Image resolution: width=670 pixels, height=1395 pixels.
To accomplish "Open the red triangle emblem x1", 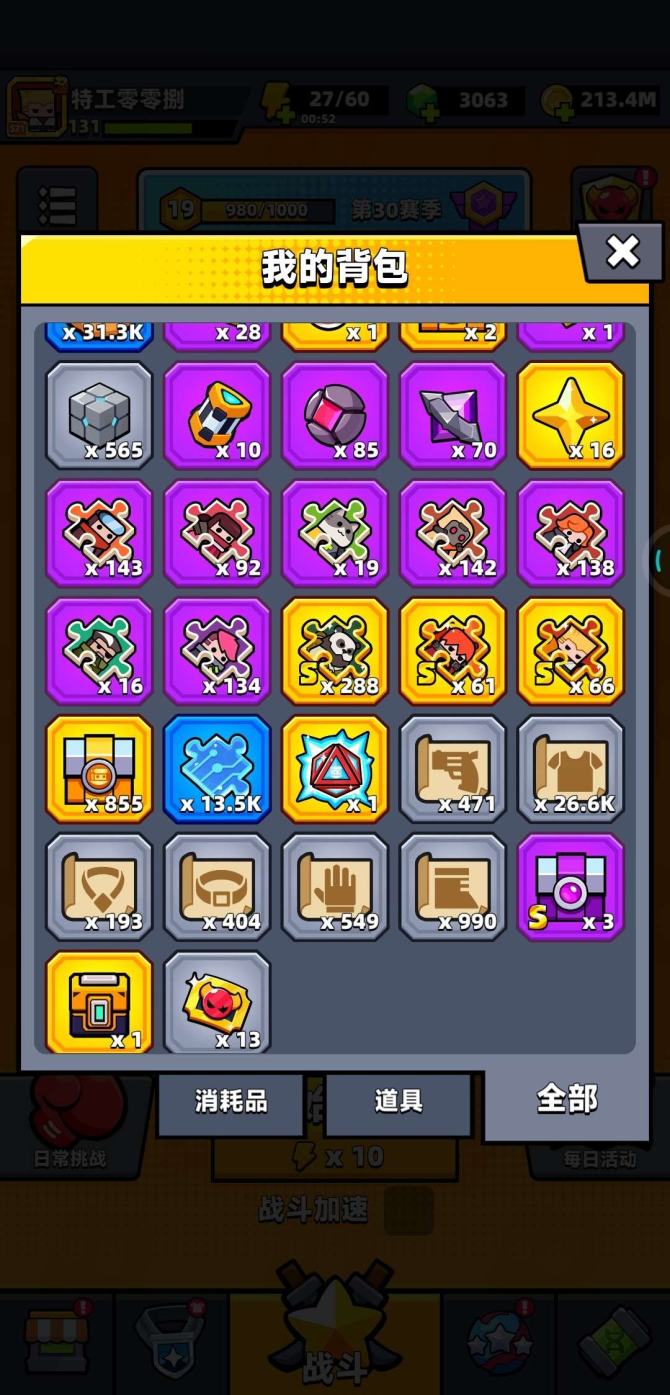I will [335, 769].
